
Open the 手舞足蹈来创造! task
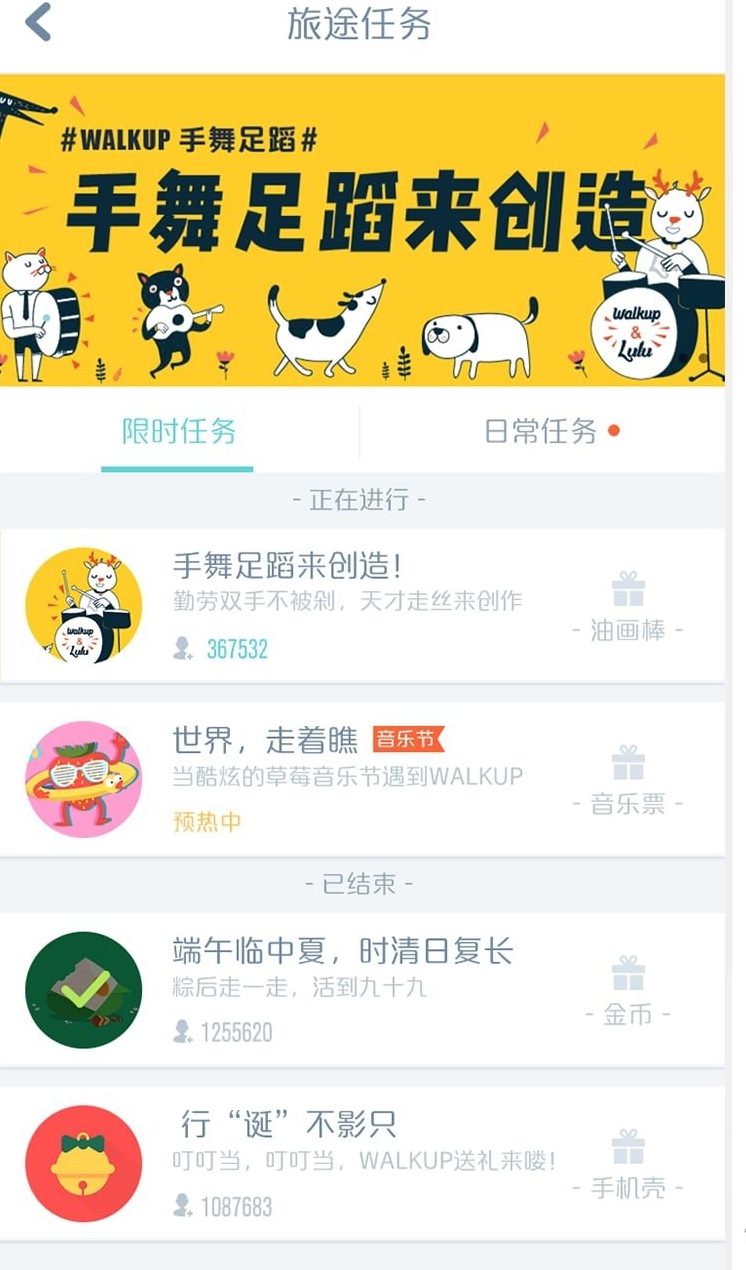362,606
